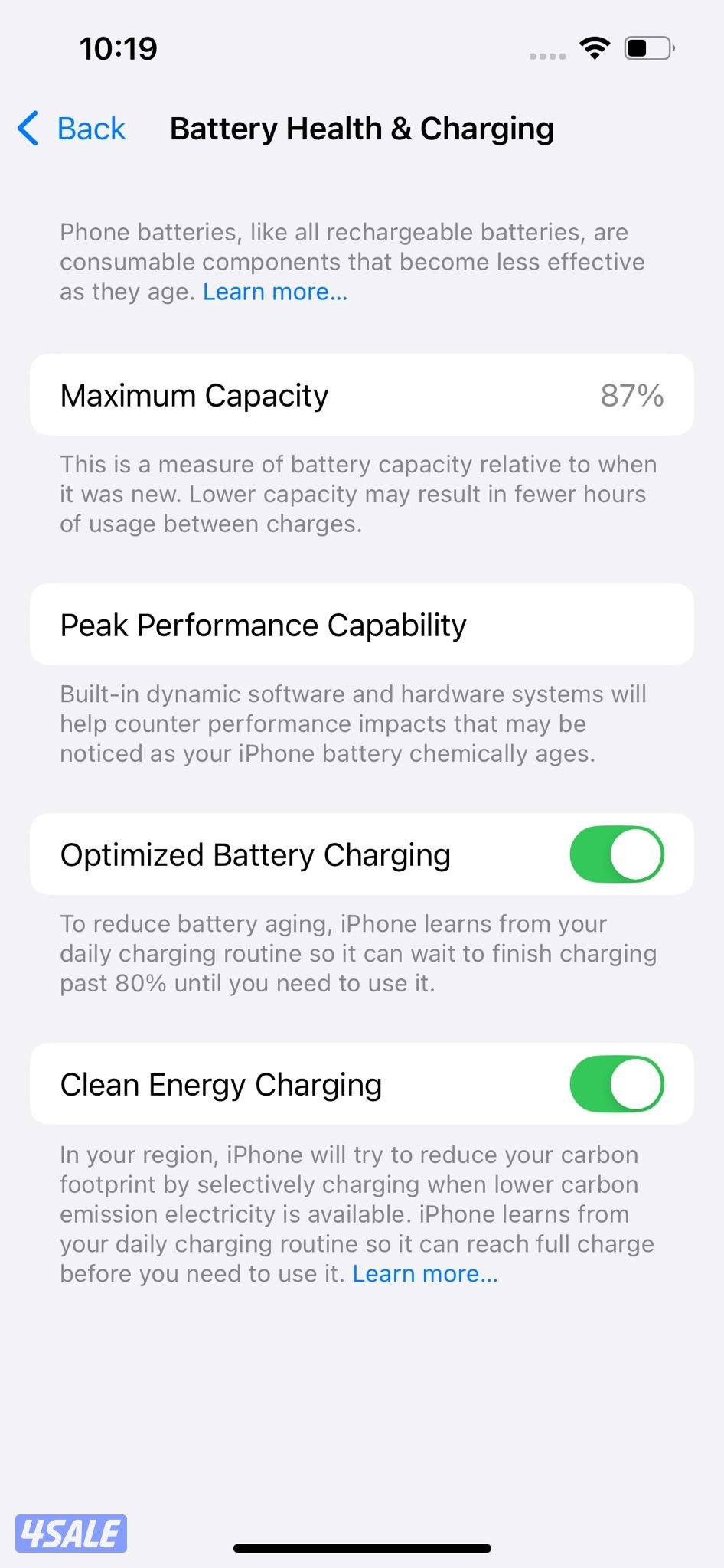The width and height of the screenshot is (724, 1568).
Task: Open 'Learn more…' about battery aging
Action: coord(274,292)
